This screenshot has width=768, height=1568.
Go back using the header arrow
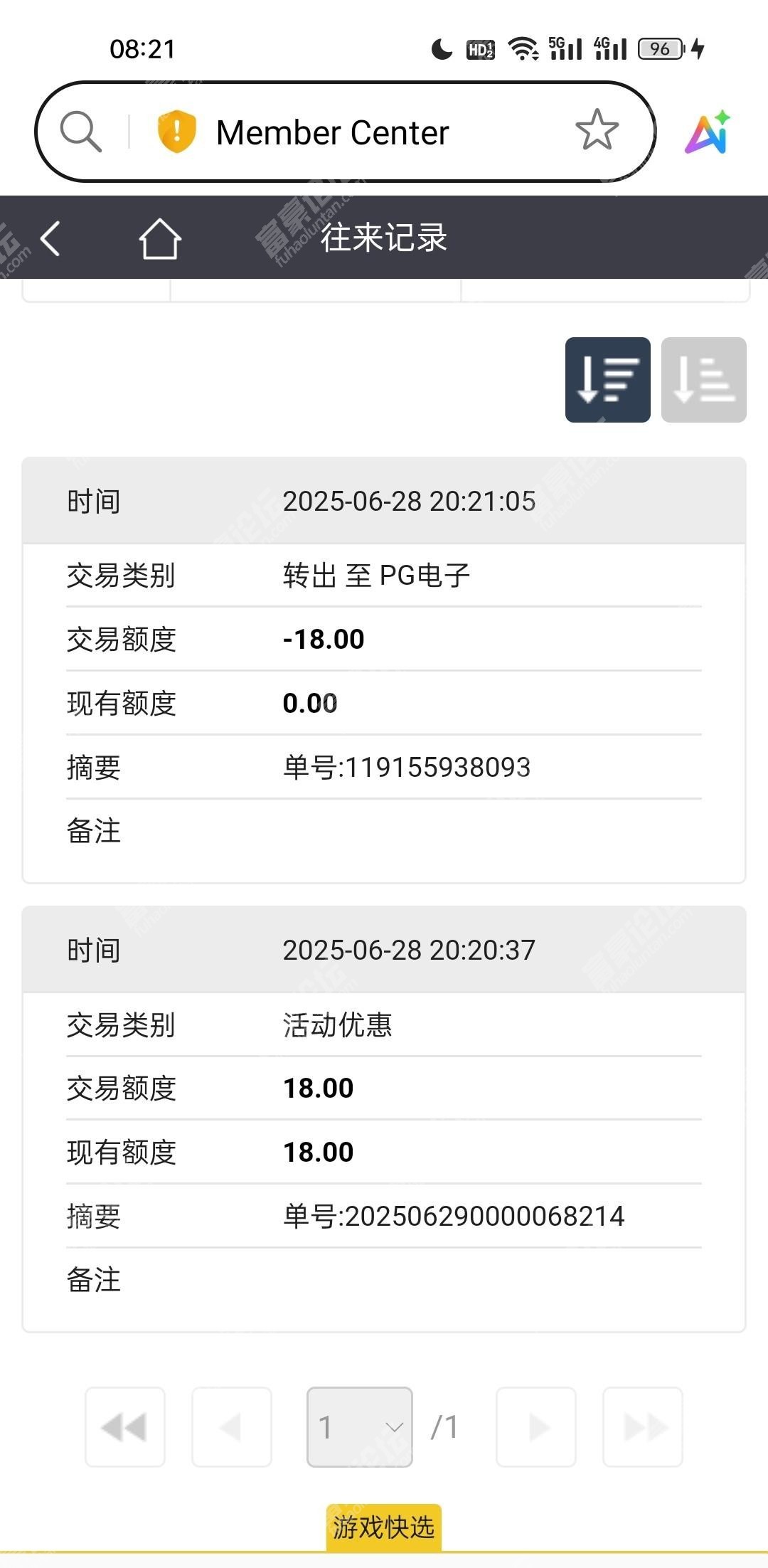point(50,238)
